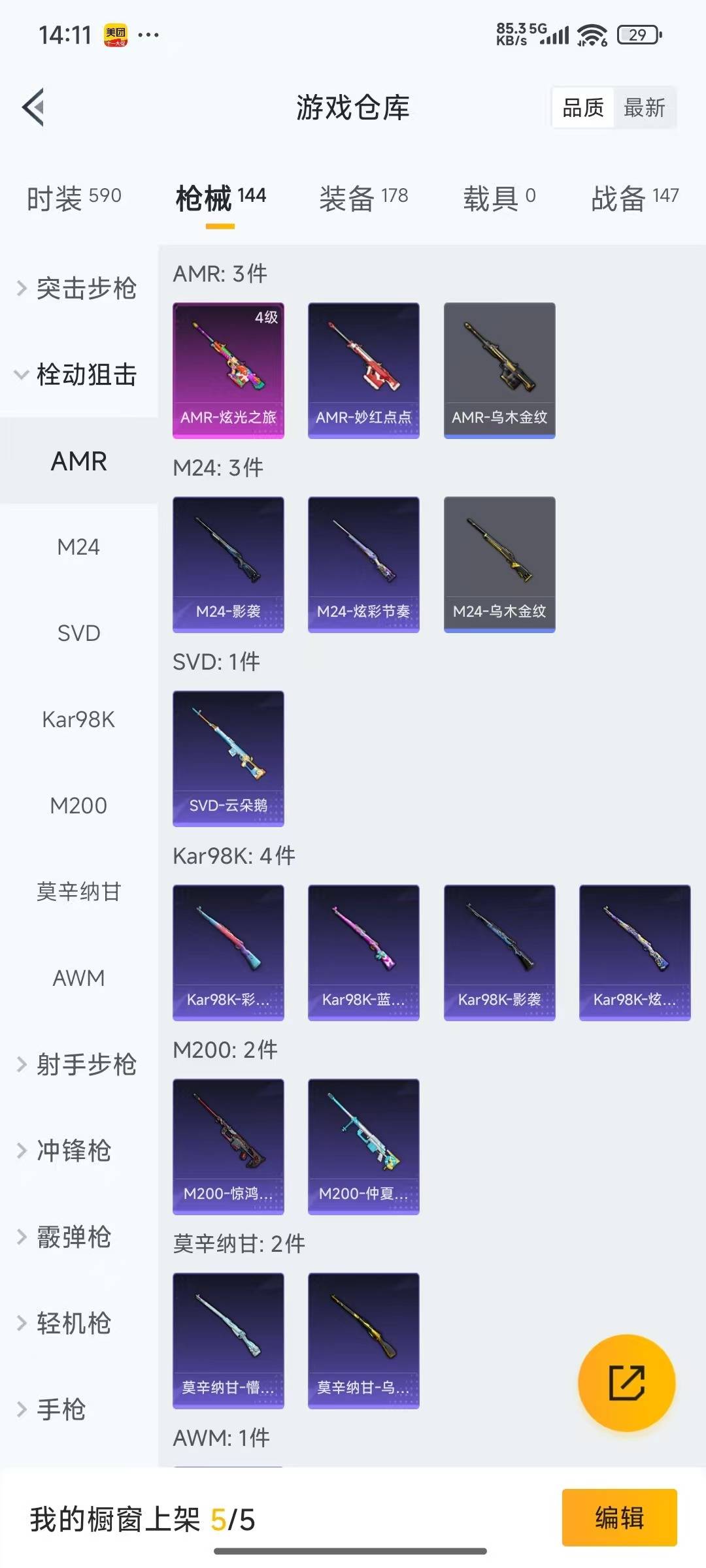Screen dimensions: 706x1568
Task: Open the AMR-炫光之旅 skin
Action: [228, 370]
